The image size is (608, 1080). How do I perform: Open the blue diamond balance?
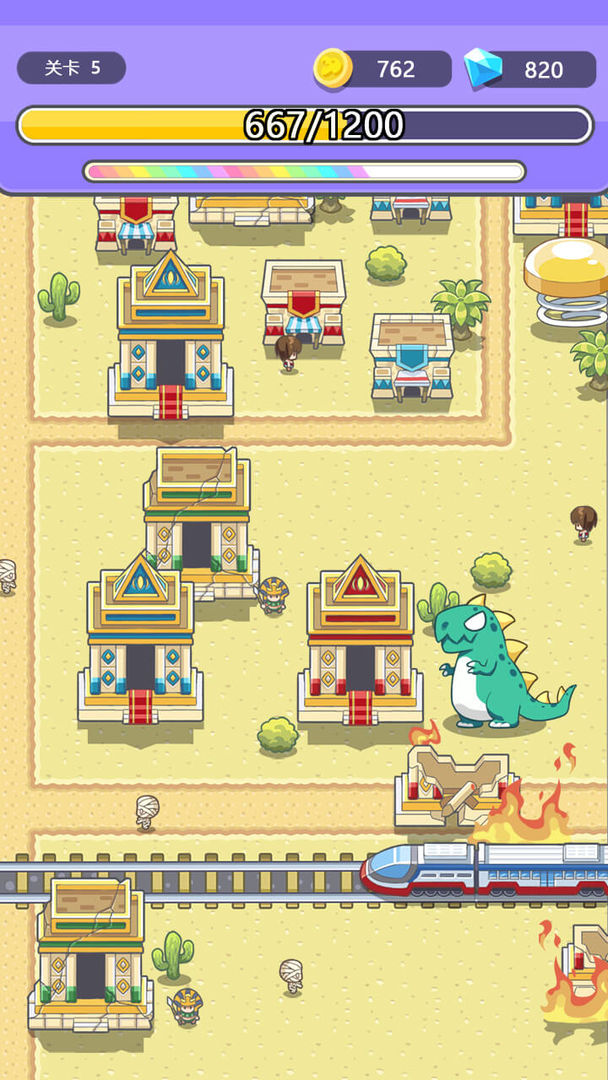point(529,69)
